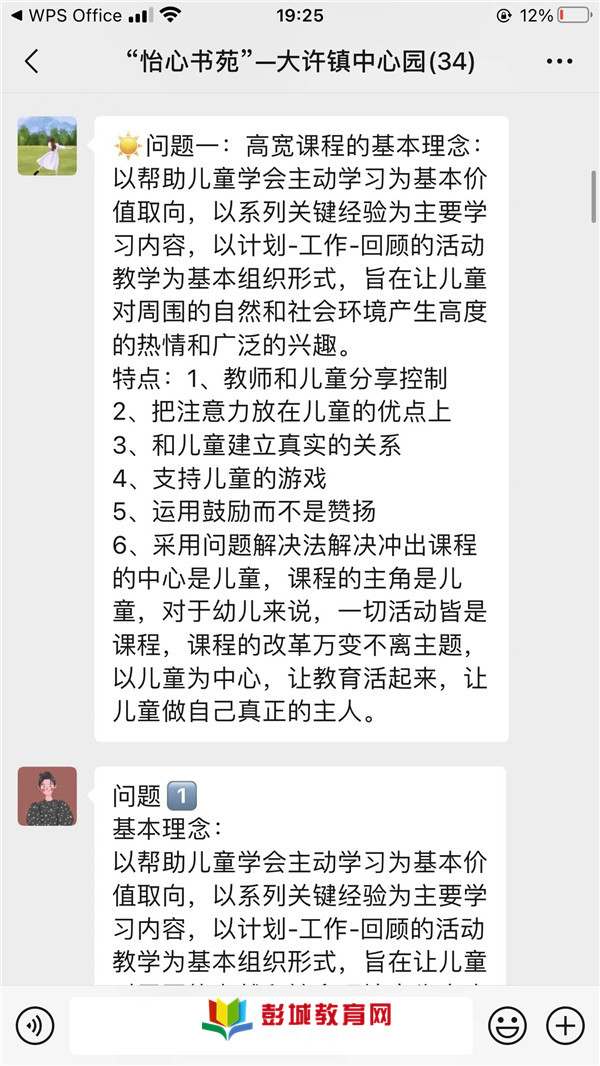Open the group chat's three-dot menu
The height and width of the screenshot is (1066, 600).
pos(559,62)
